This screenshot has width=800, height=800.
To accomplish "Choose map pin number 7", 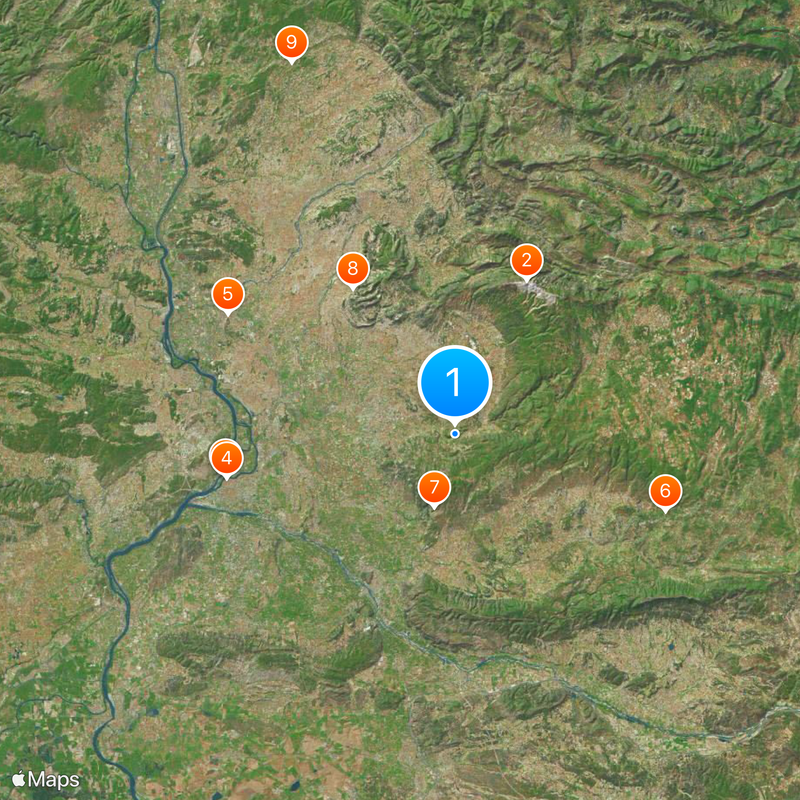I will [x=434, y=488].
